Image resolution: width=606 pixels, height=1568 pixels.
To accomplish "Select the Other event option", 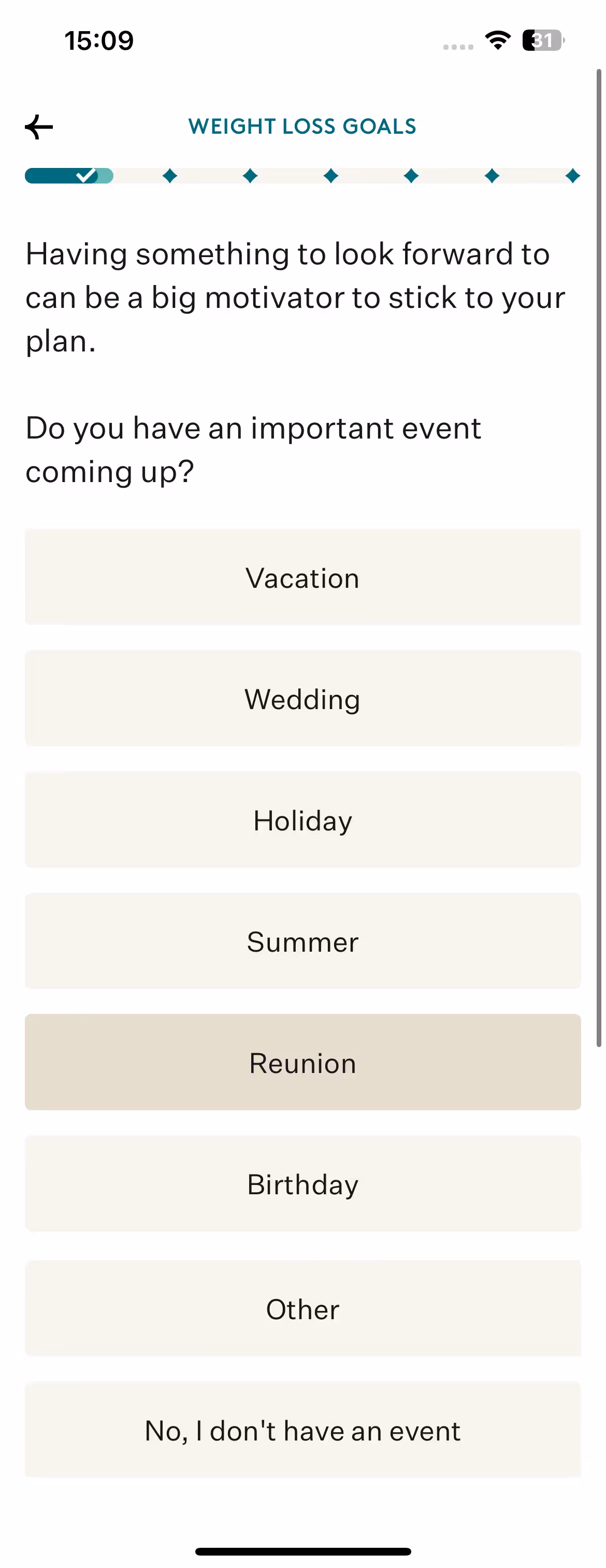I will point(302,1308).
